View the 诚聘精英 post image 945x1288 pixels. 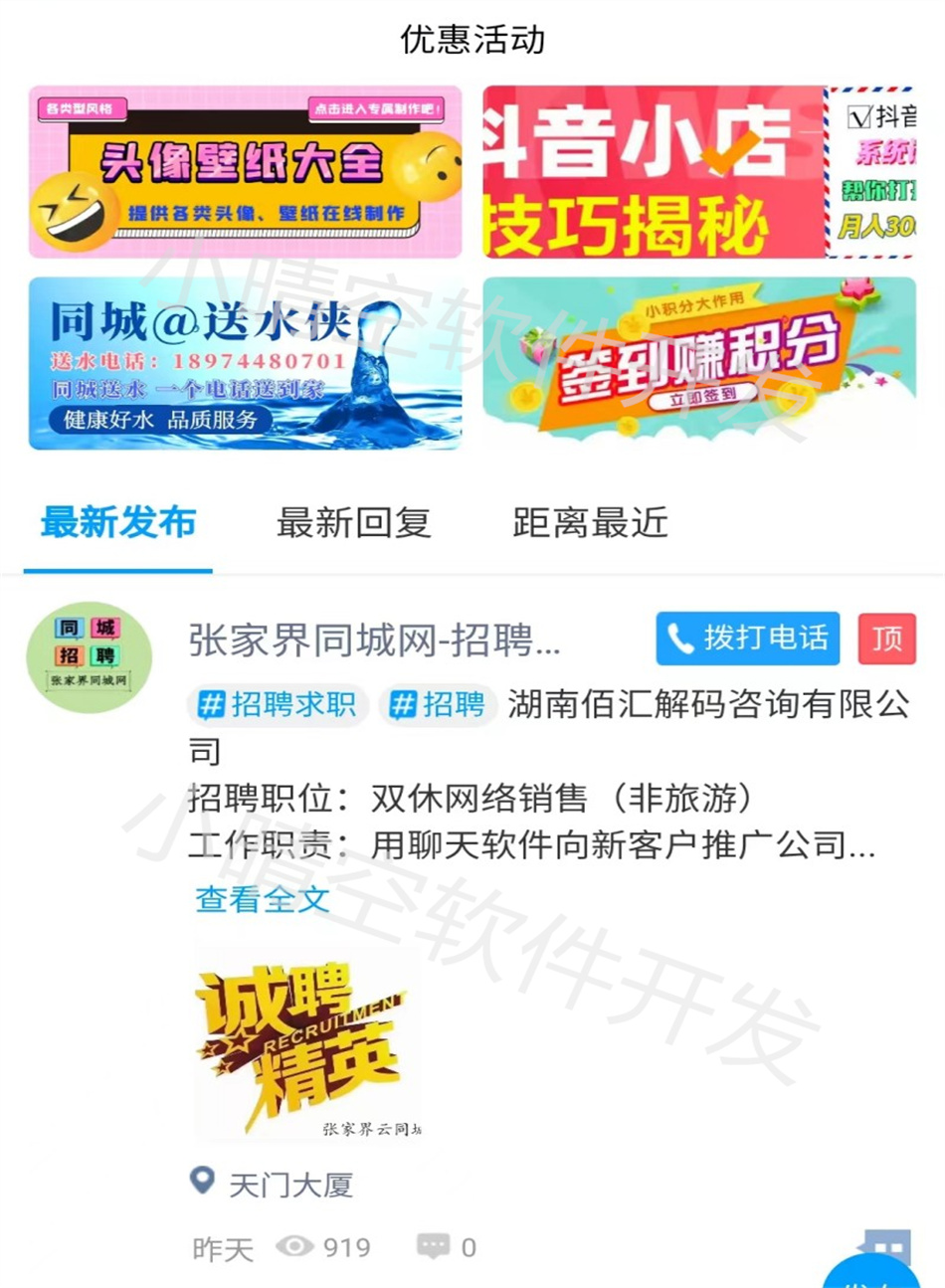pyautogui.click(x=307, y=1042)
